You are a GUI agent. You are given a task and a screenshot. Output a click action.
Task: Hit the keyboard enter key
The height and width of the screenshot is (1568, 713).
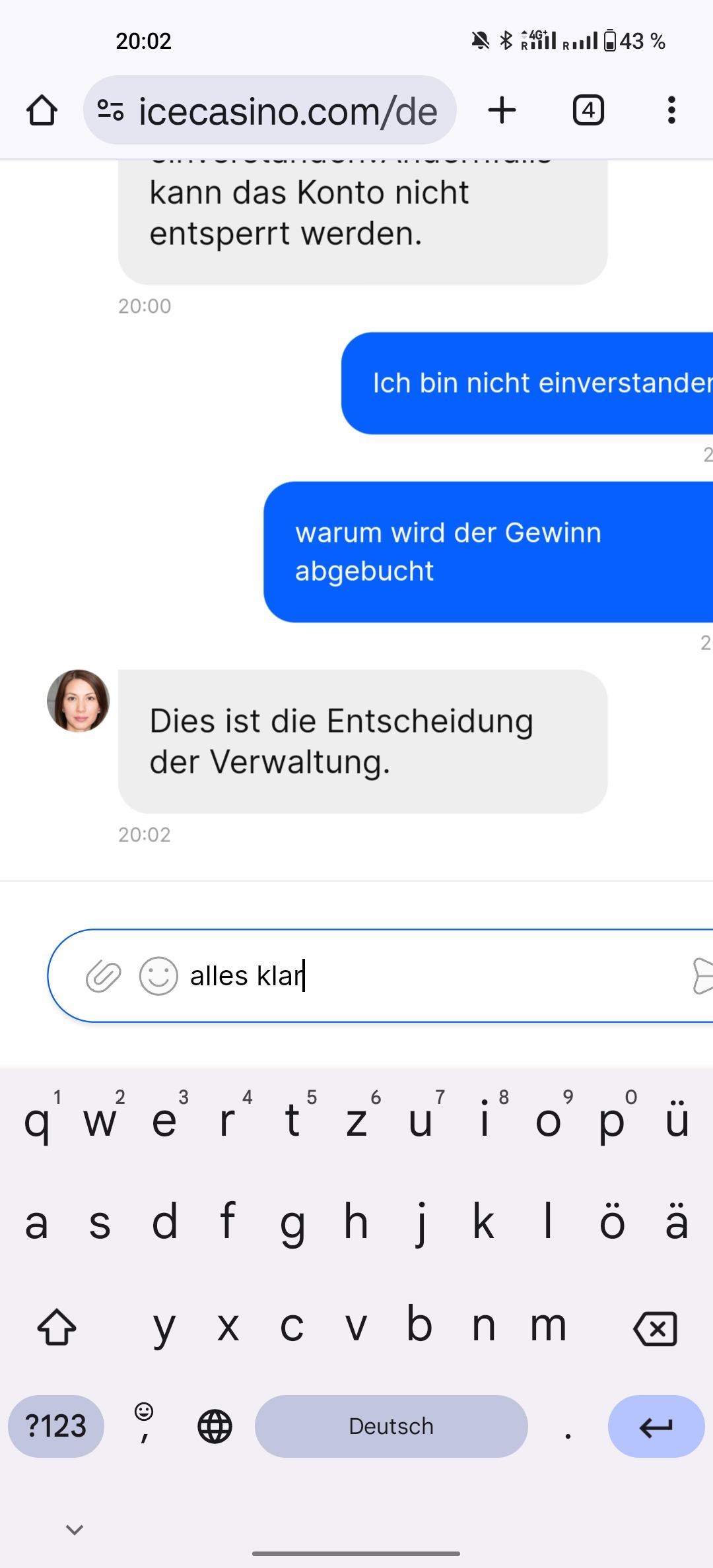click(656, 1426)
